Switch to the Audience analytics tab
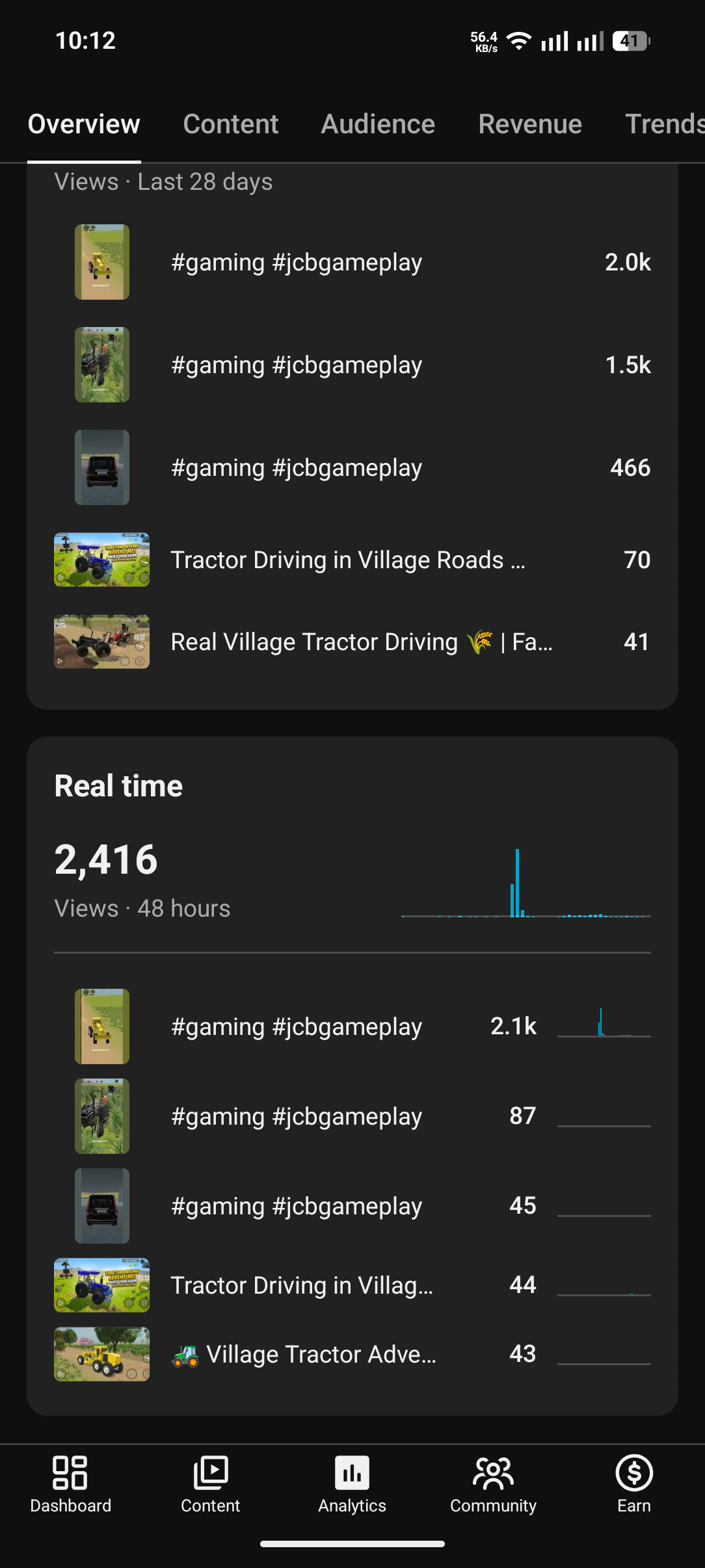 [x=378, y=124]
